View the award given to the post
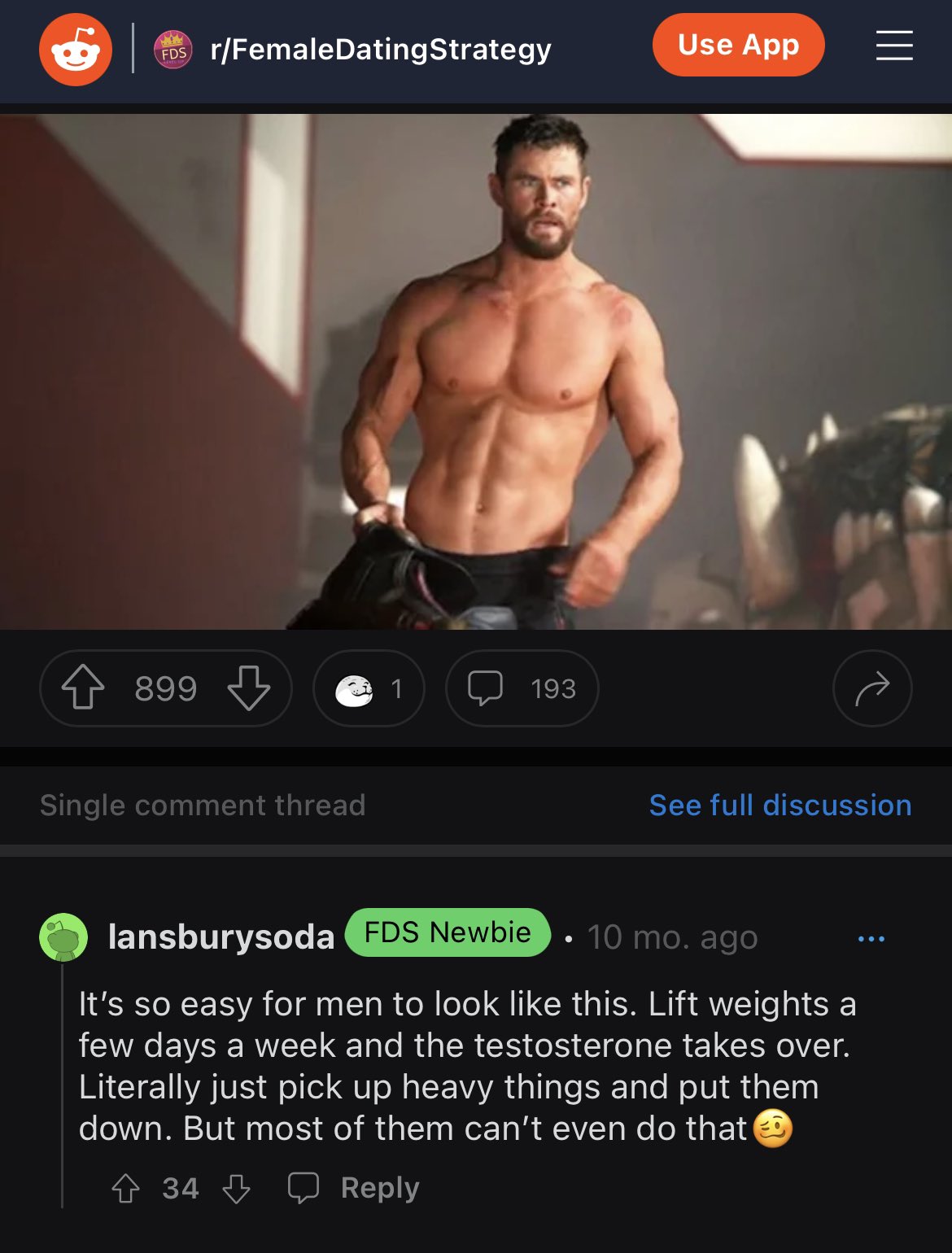Image resolution: width=952 pixels, height=1253 pixels. (369, 689)
